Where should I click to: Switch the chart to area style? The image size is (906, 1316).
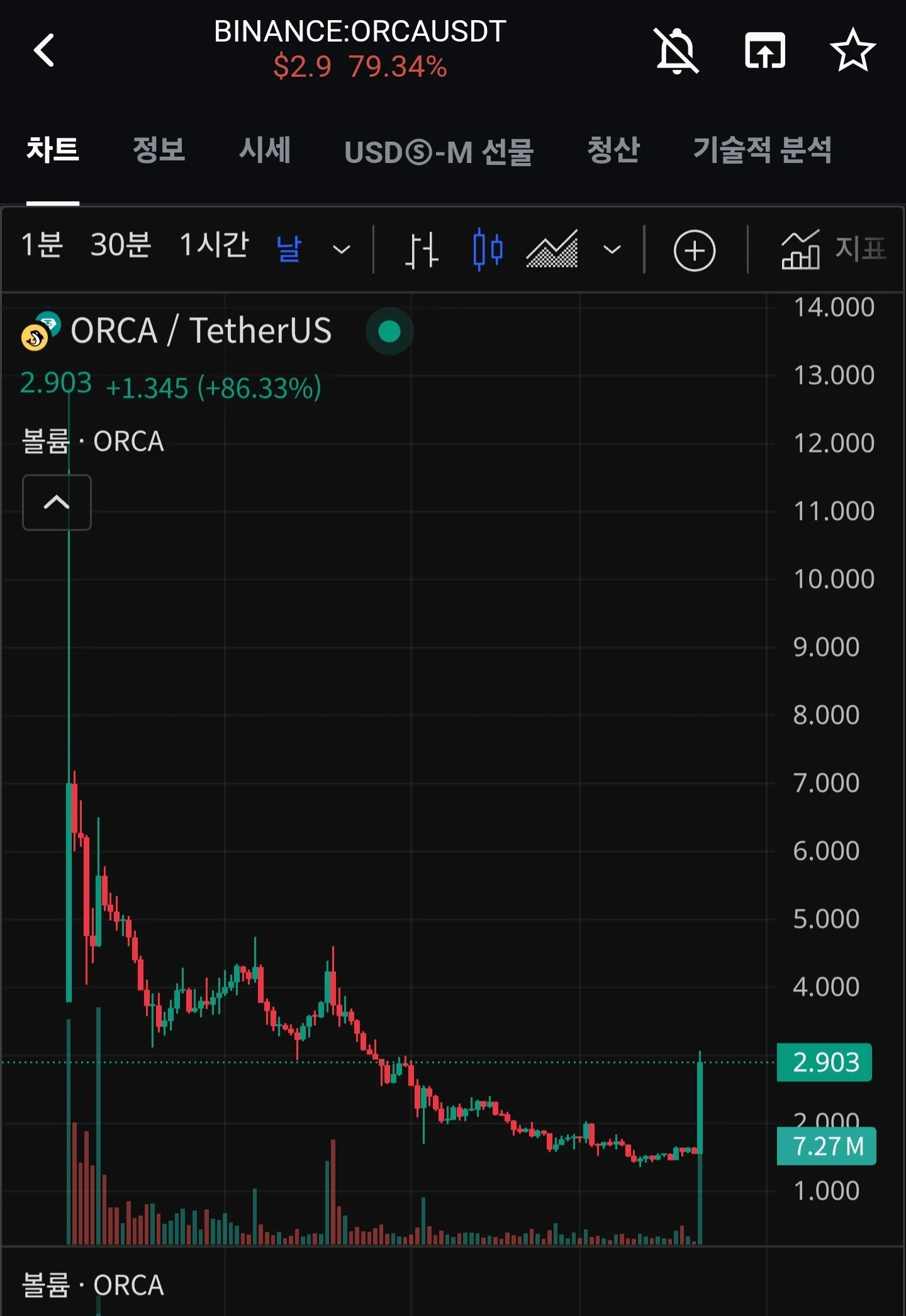552,250
